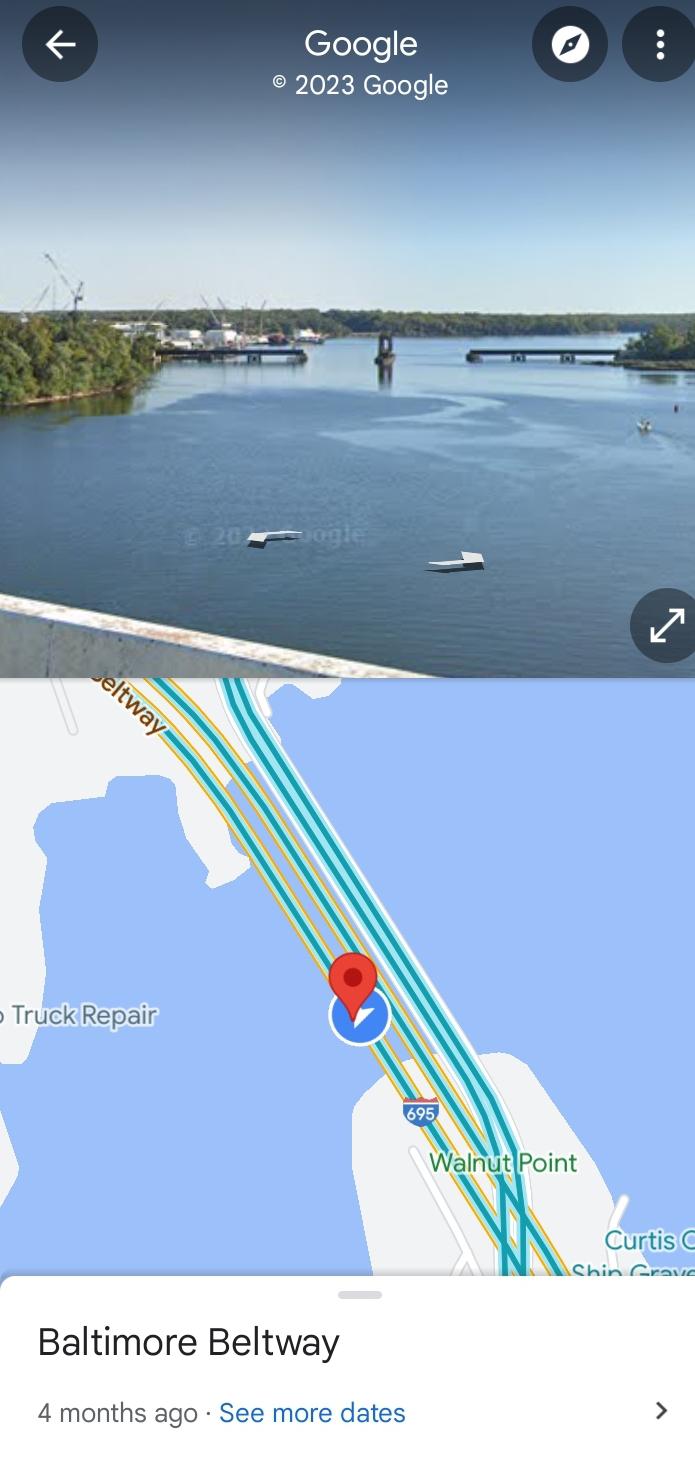Open See more dates link
The image size is (695, 1462).
(x=312, y=1413)
